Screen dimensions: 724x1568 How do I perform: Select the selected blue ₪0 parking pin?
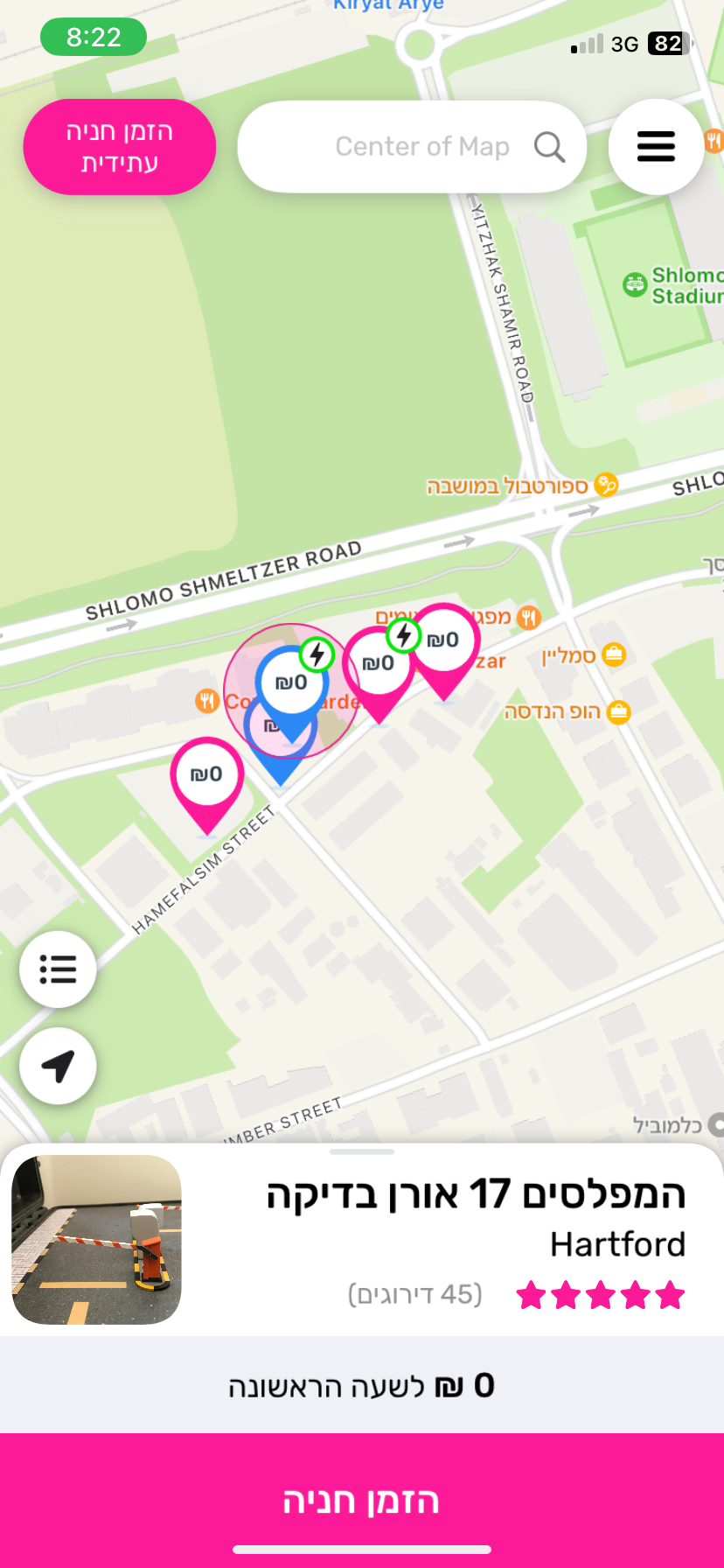[x=291, y=684]
